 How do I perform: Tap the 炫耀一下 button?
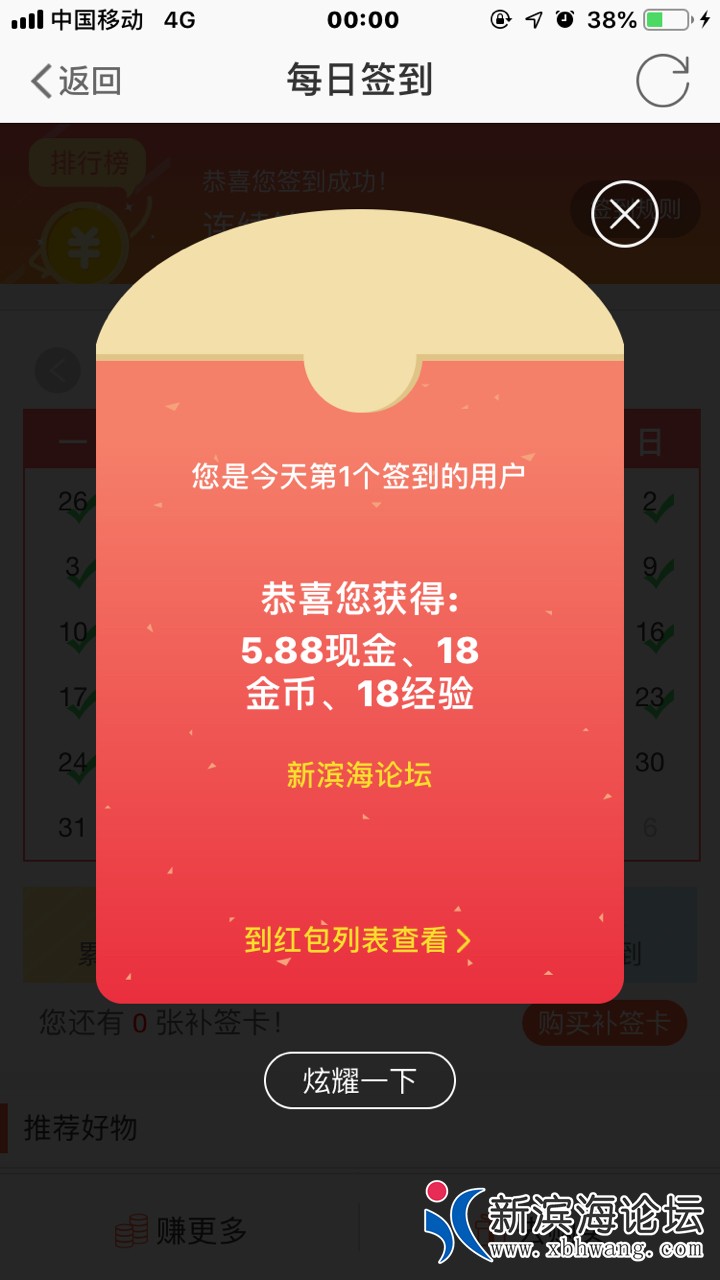point(360,1080)
